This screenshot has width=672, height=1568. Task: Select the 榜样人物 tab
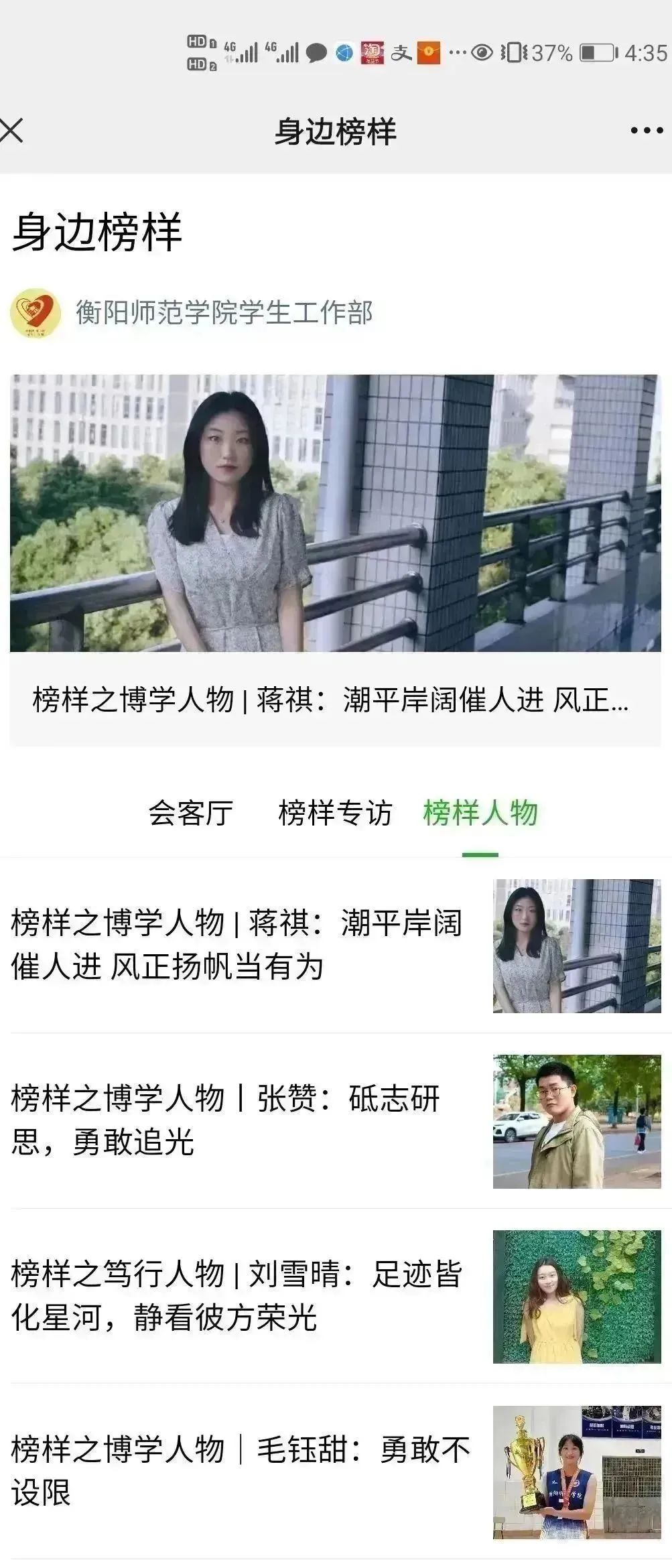(480, 813)
